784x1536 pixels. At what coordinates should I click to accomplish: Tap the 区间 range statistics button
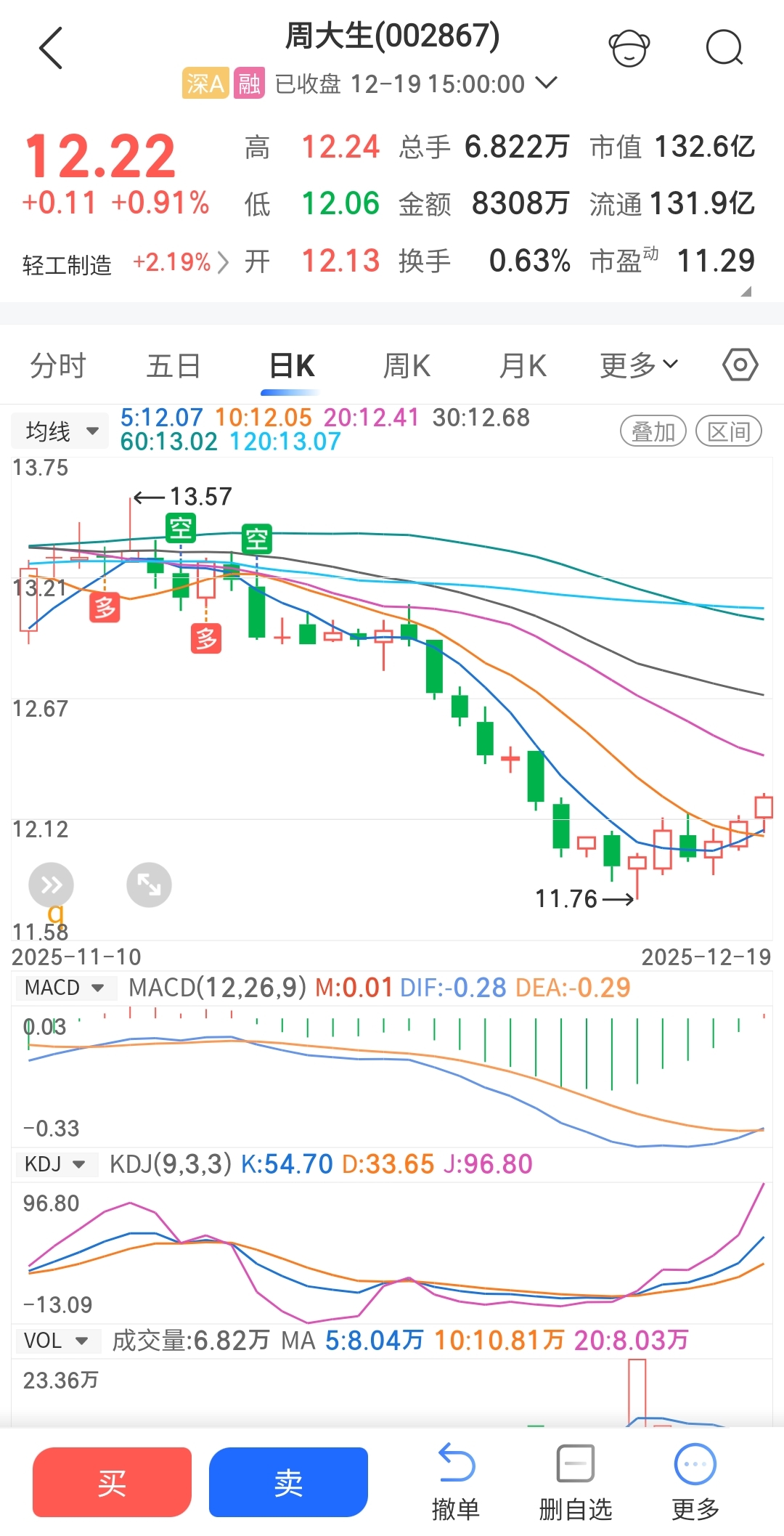point(728,431)
